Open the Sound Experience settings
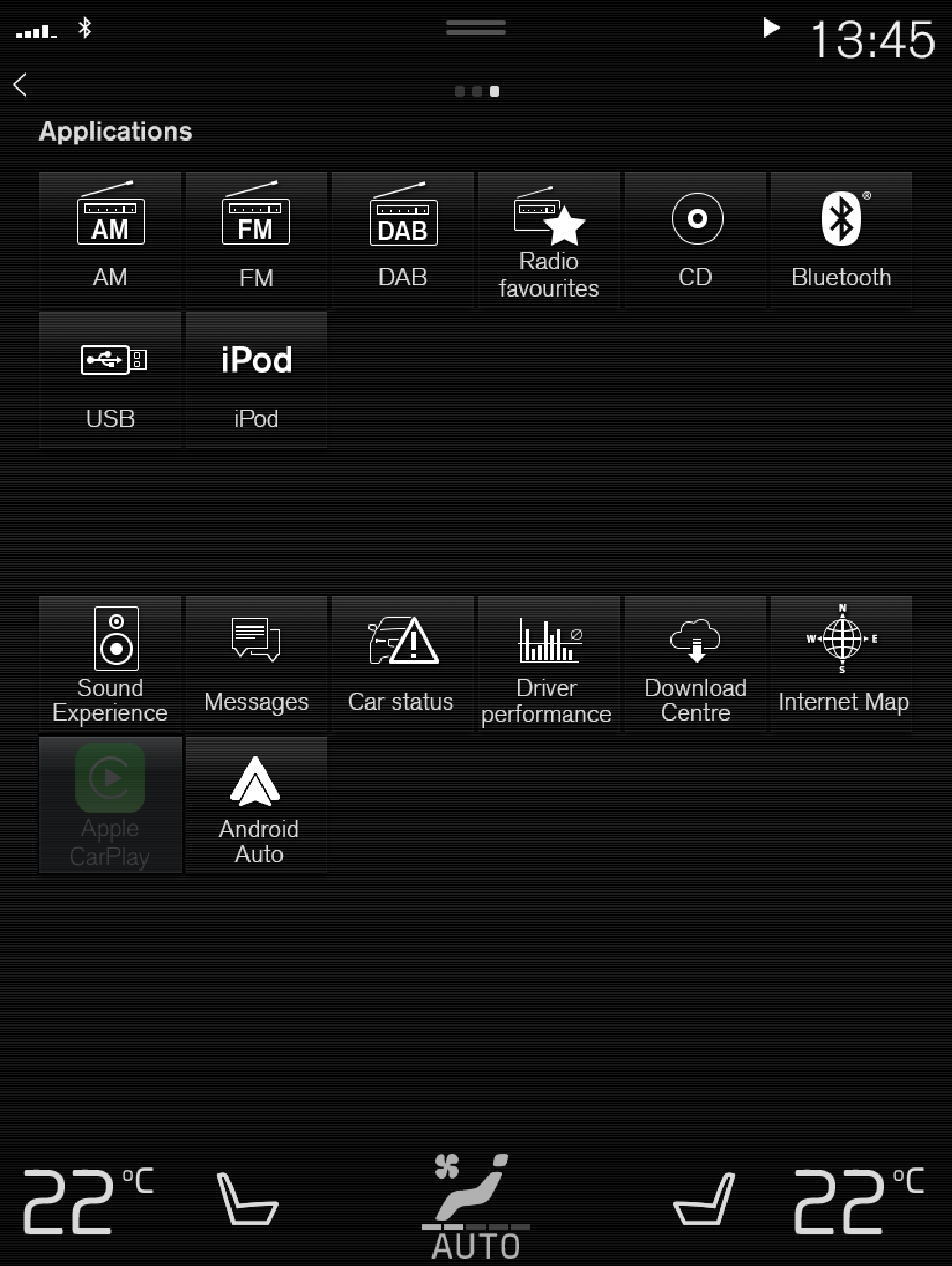The image size is (952, 1266). tap(110, 664)
